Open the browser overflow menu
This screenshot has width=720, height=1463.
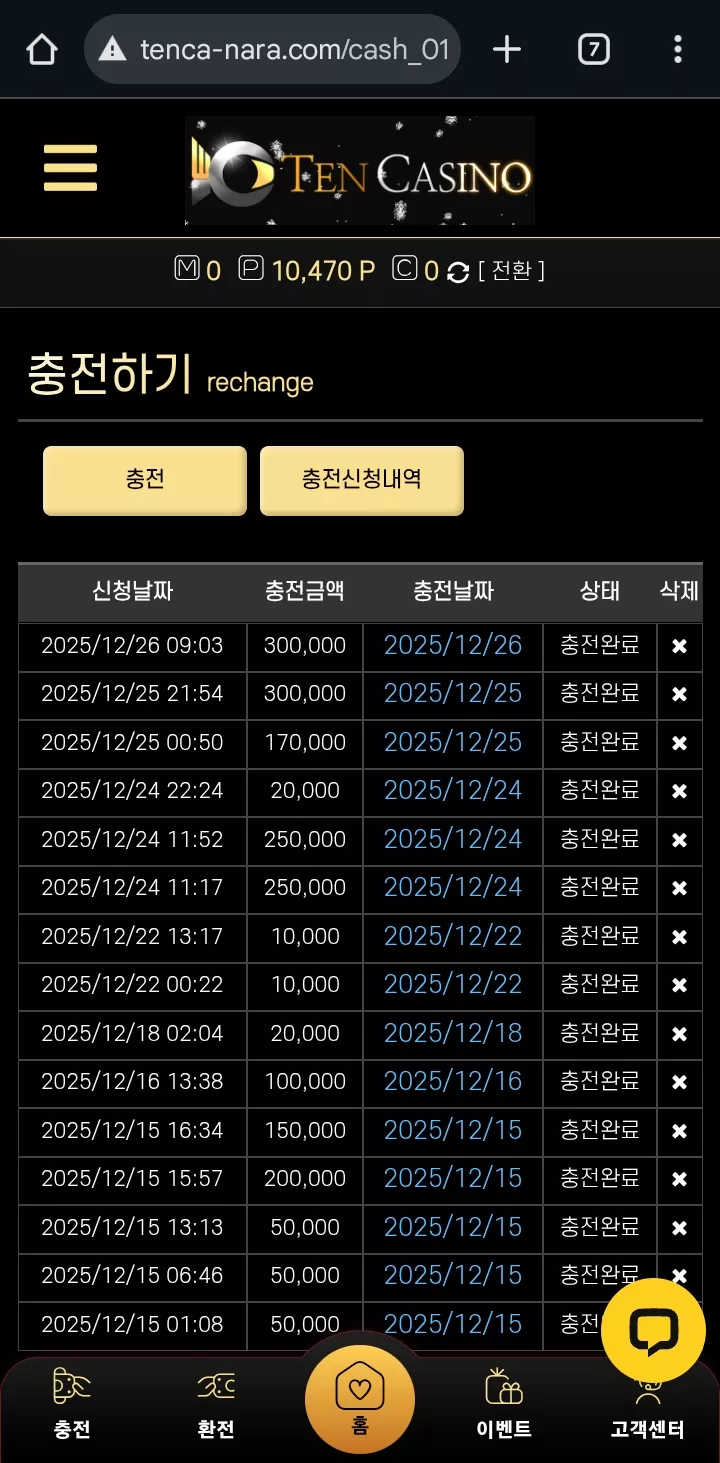[678, 49]
